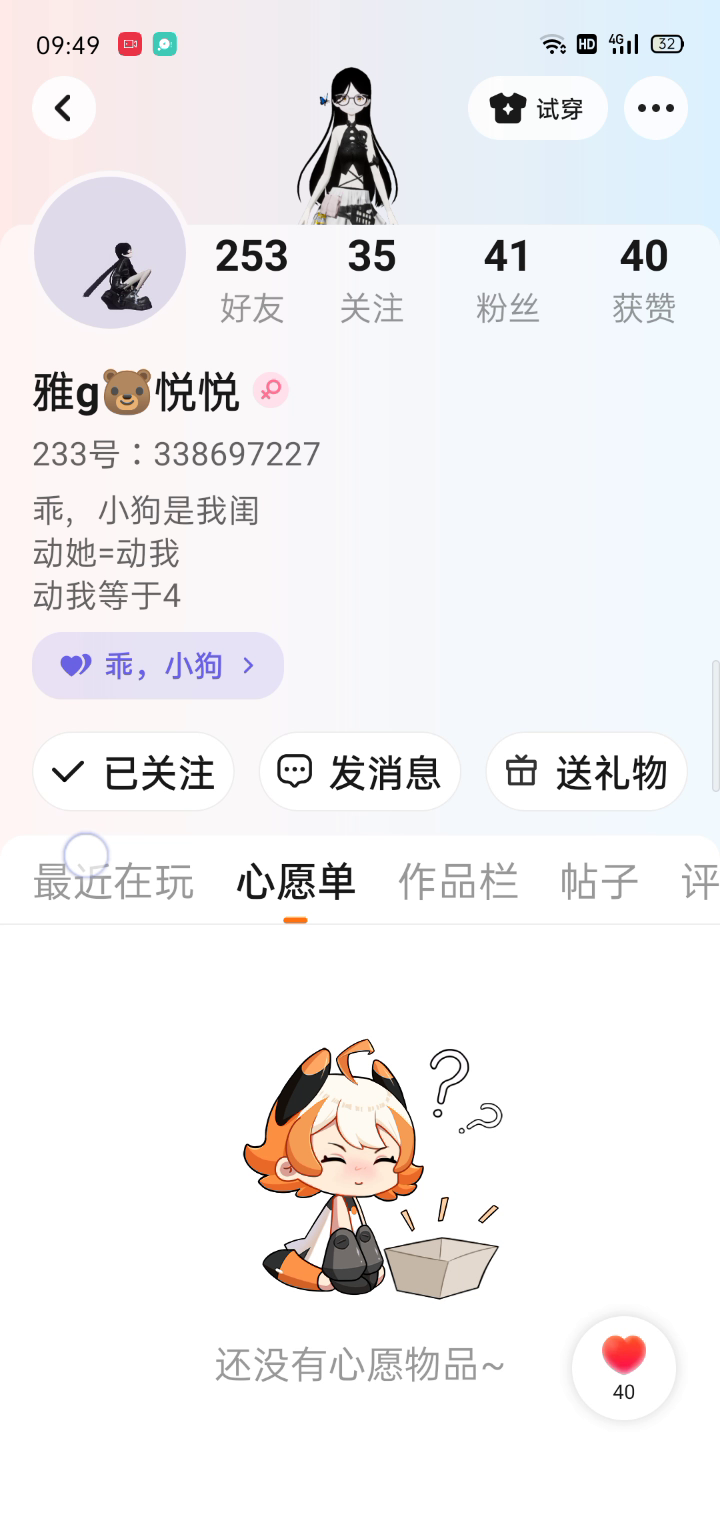This screenshot has width=720, height=1520.
Task: Send a message via 发消息
Action: click(360, 772)
